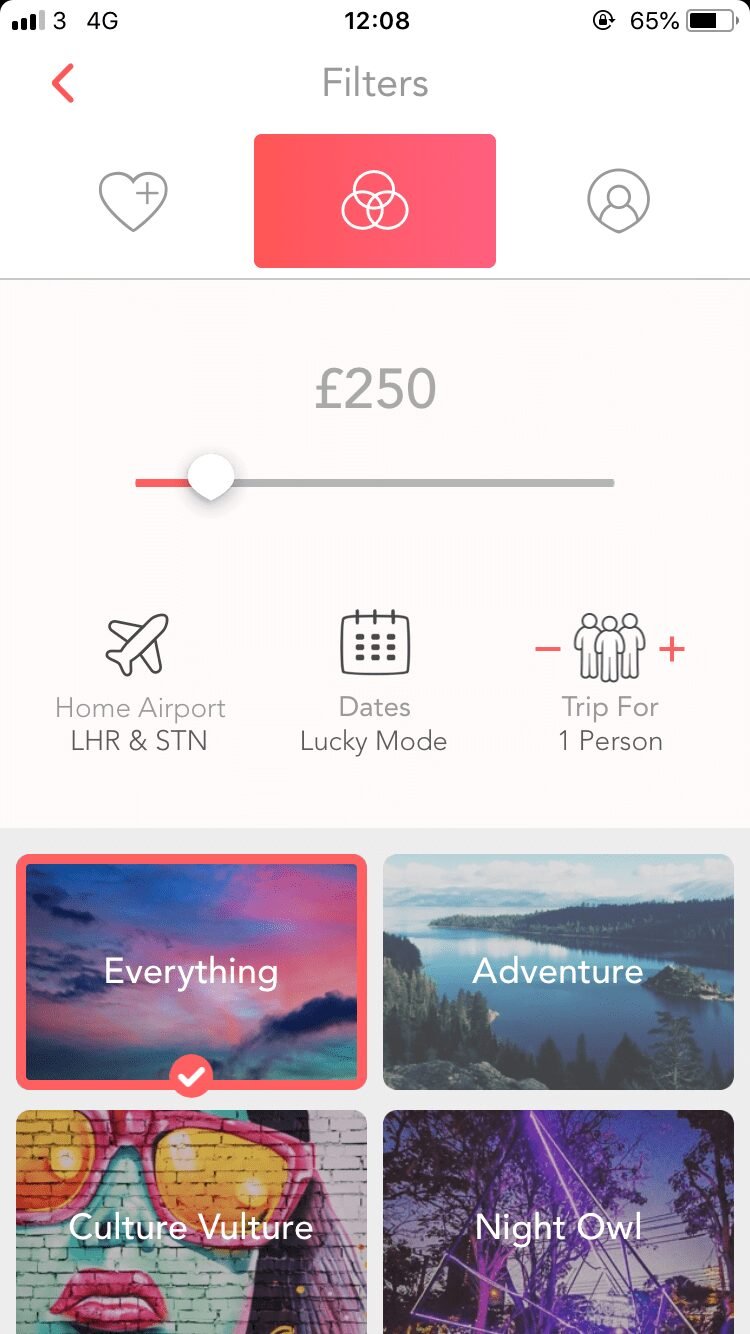The width and height of the screenshot is (750, 1334).
Task: Switch to the account profile tab
Action: click(x=618, y=200)
